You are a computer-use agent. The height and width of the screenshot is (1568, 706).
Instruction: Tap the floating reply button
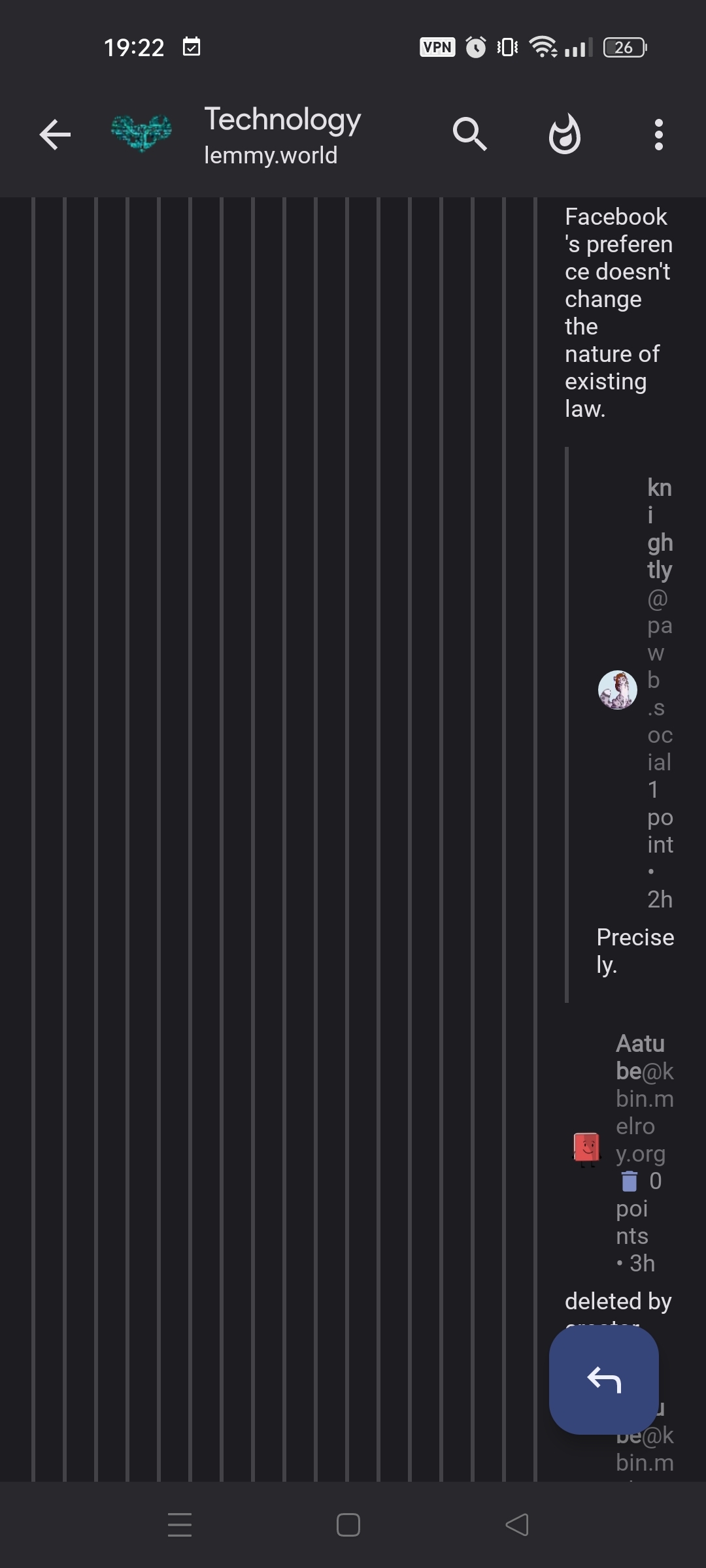603,1380
